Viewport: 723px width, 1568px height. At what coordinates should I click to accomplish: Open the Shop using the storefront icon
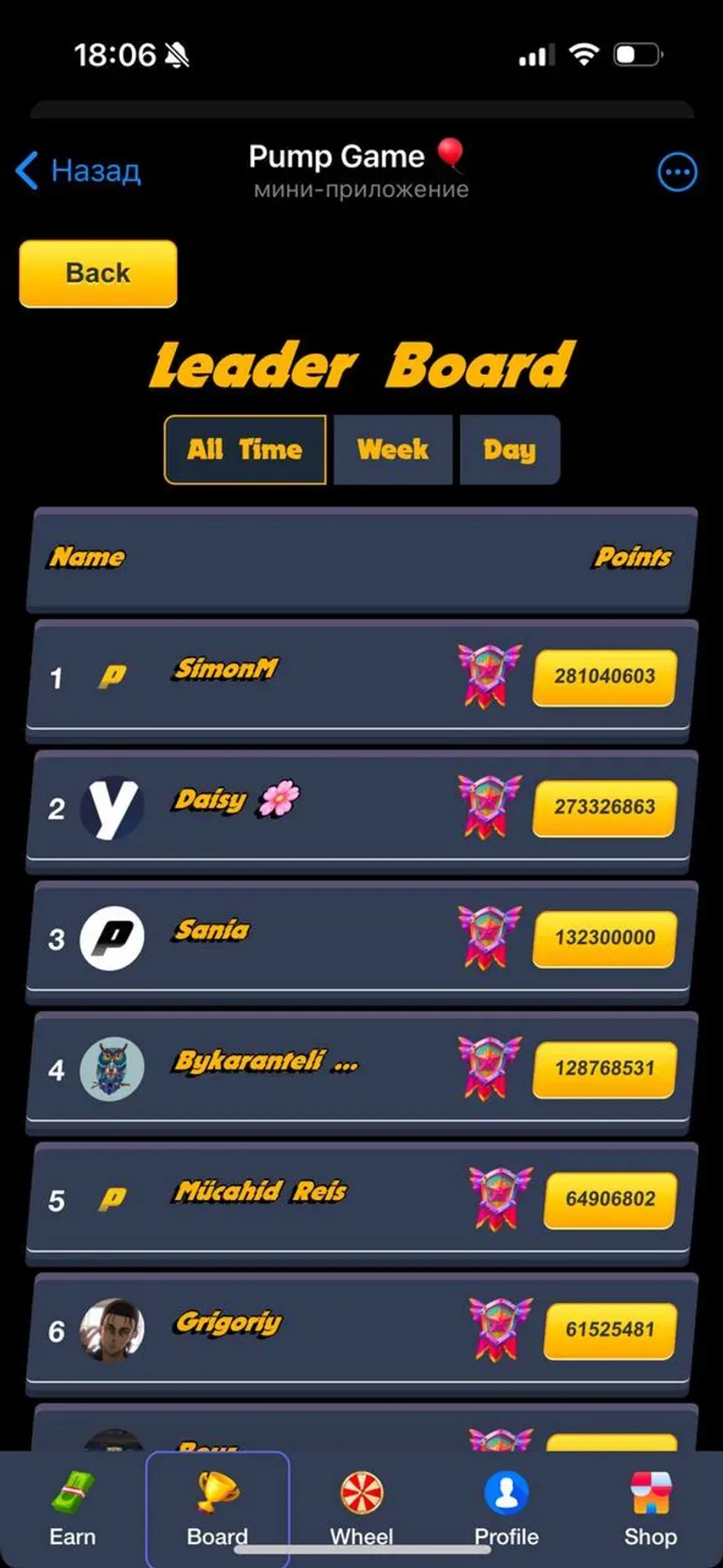click(650, 1487)
